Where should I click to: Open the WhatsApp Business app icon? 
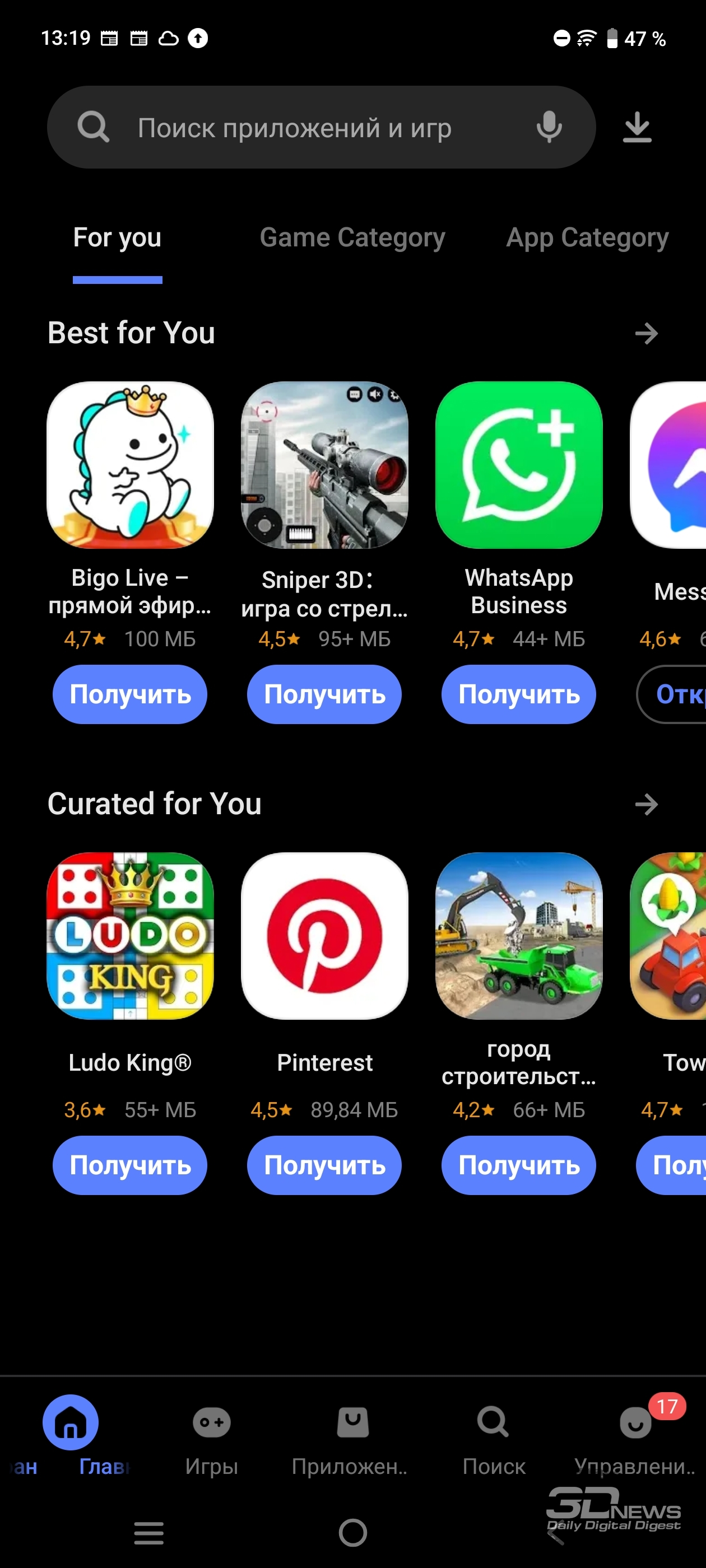coord(519,465)
